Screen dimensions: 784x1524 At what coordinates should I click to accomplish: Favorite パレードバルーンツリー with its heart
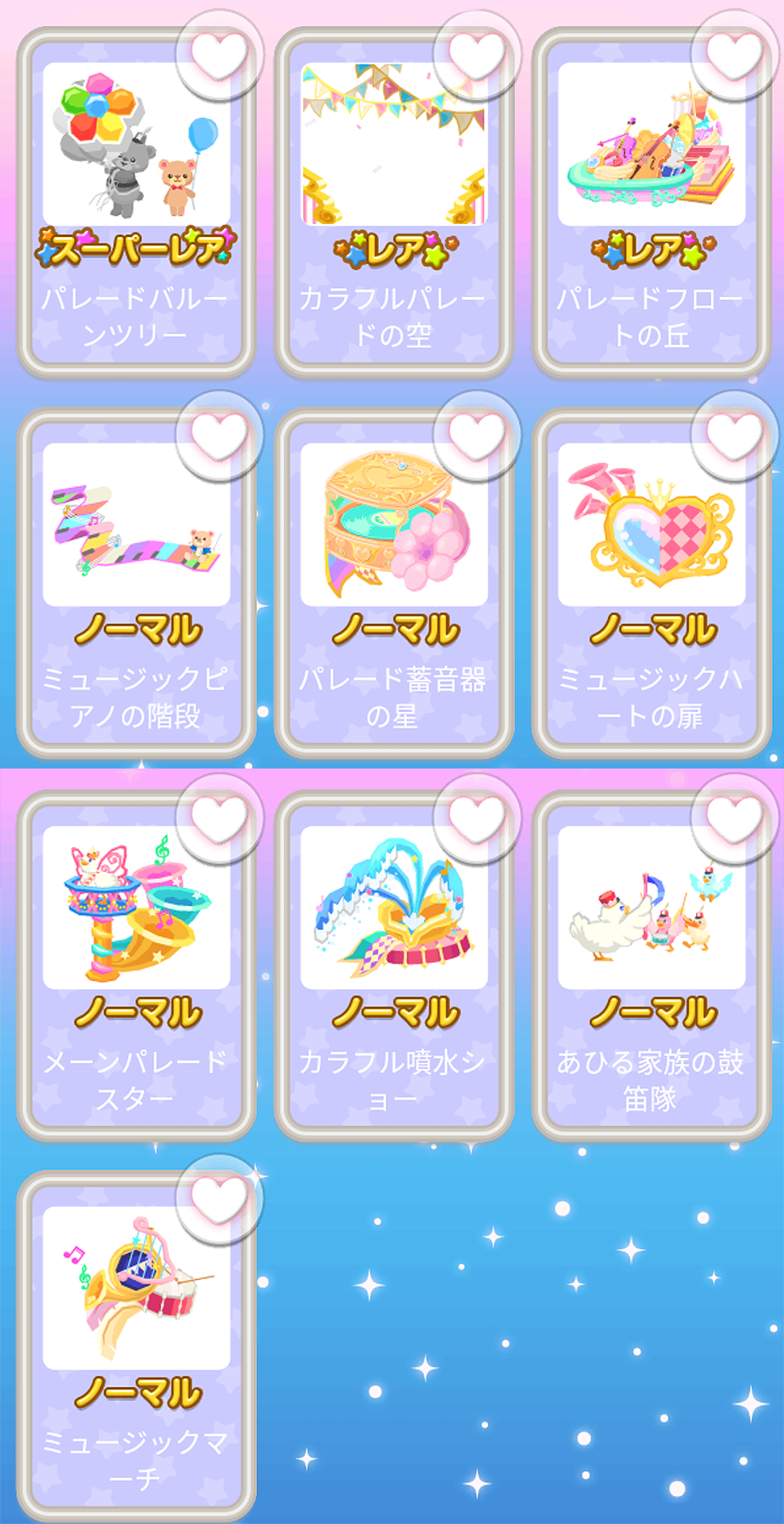(x=219, y=55)
